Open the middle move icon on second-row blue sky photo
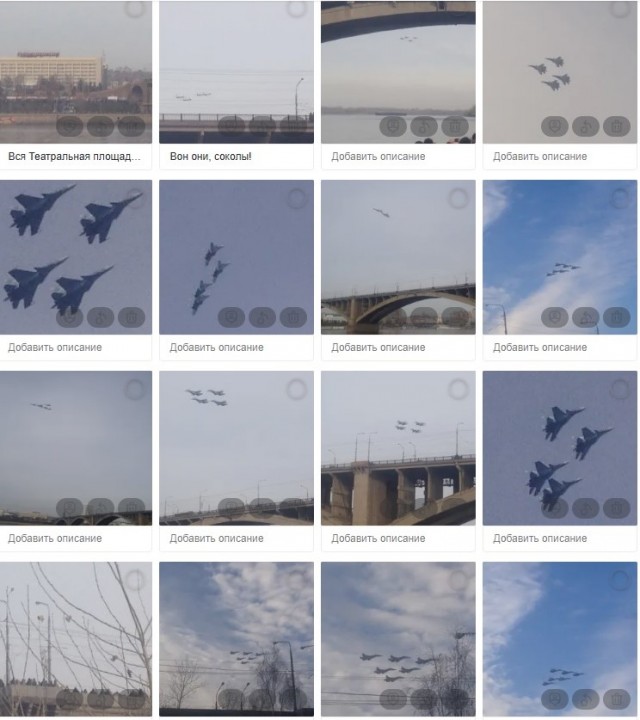Image resolution: width=640 pixels, height=720 pixels. pyautogui.click(x=586, y=318)
